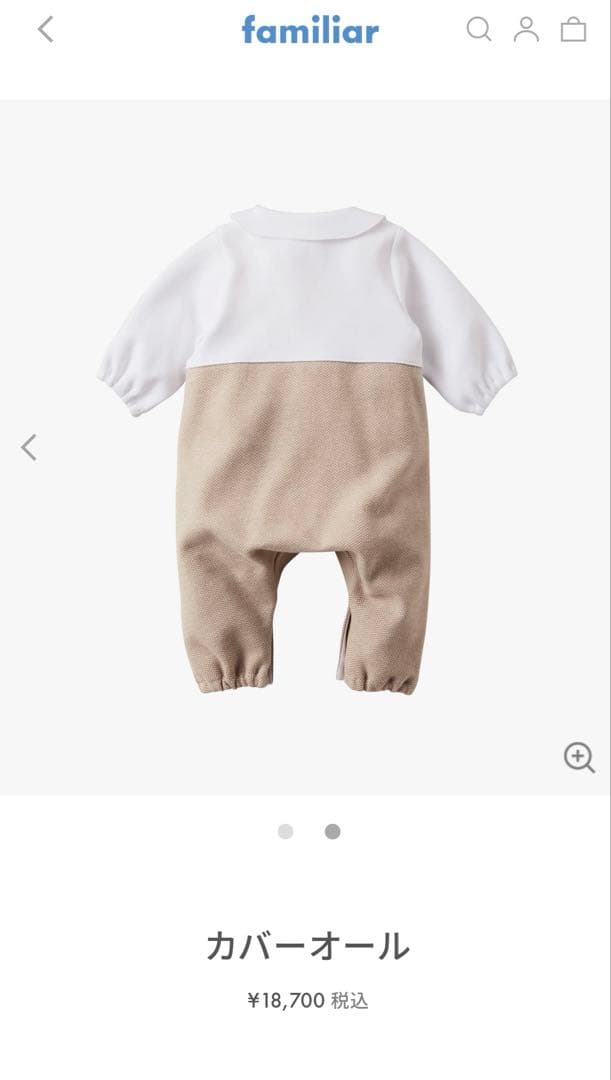
Task: Open the account profile icon
Action: point(526,30)
